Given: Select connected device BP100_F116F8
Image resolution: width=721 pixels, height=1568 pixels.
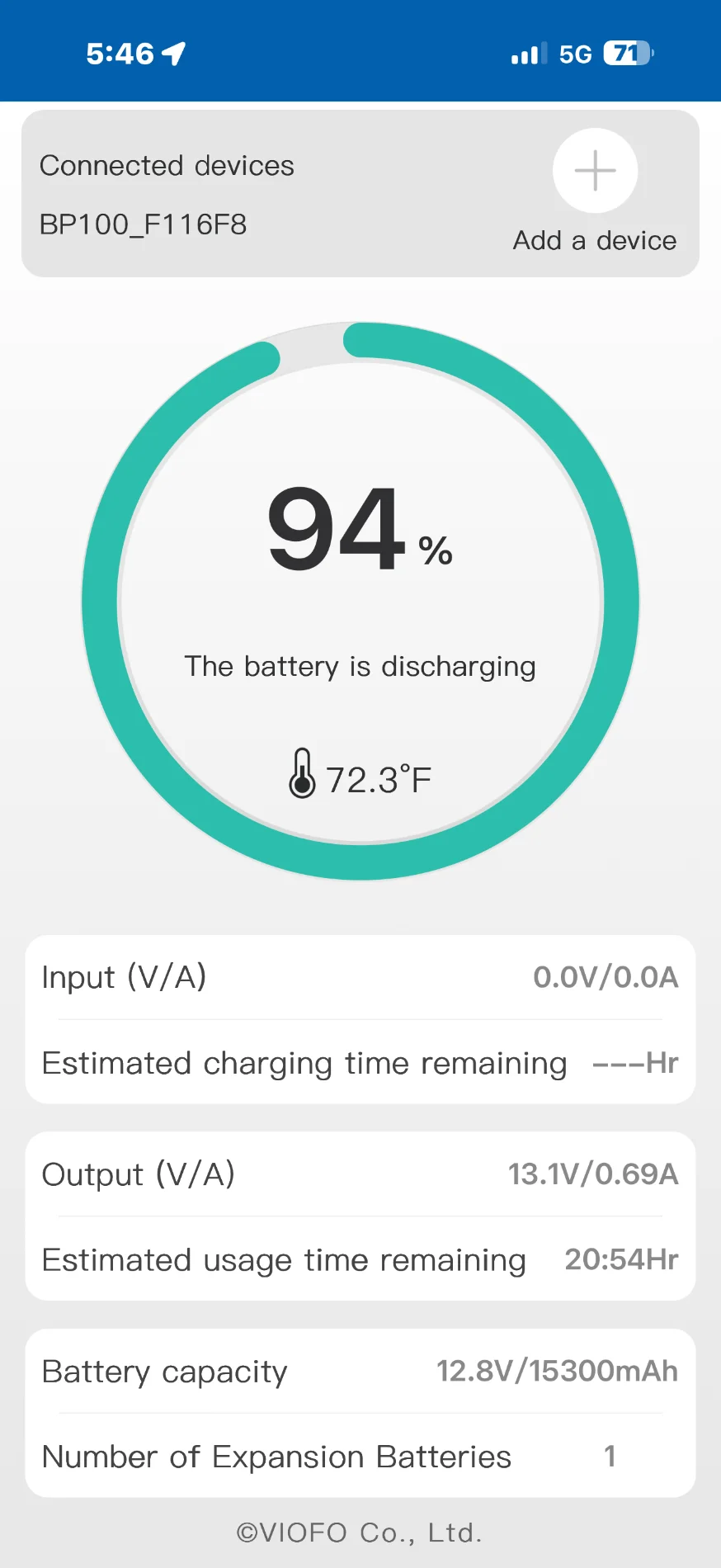Looking at the screenshot, I should [x=144, y=224].
